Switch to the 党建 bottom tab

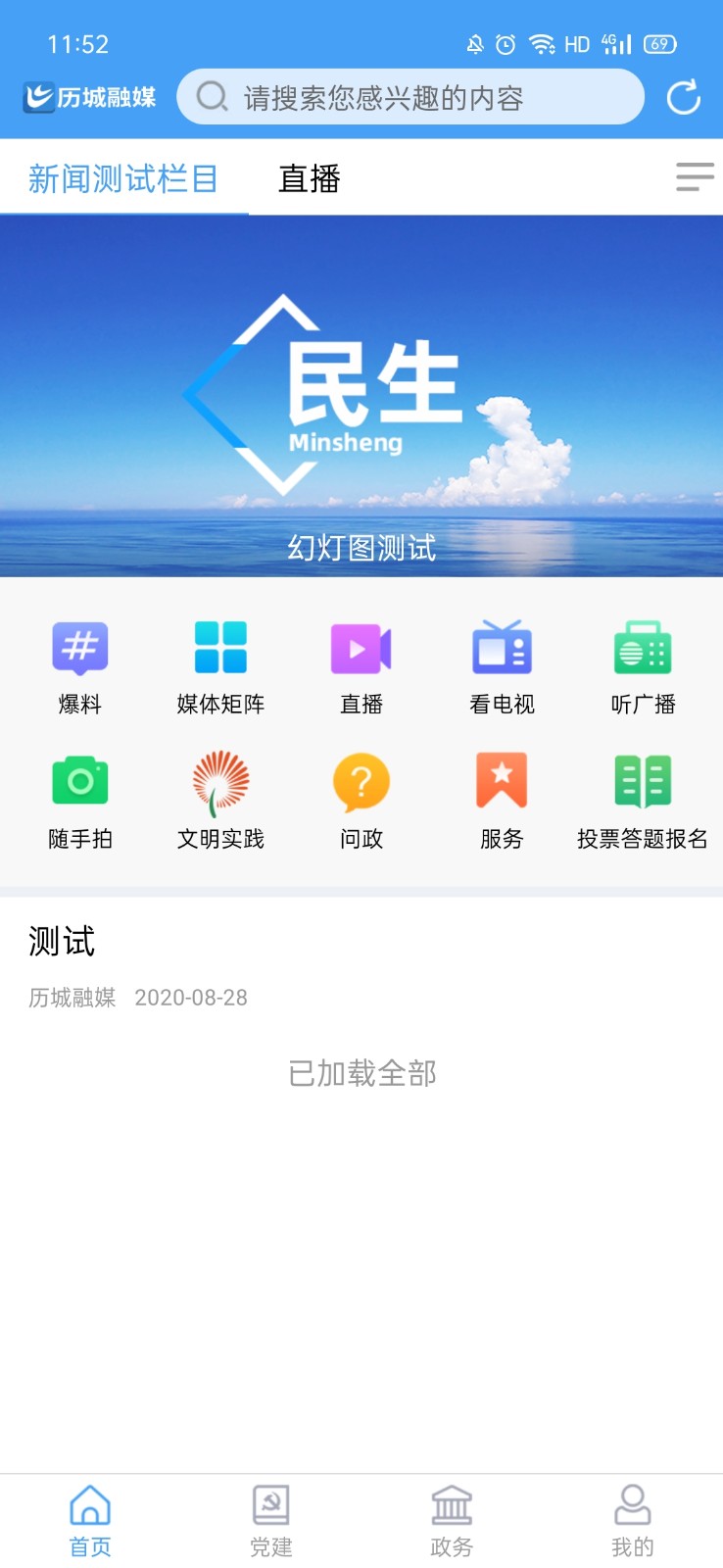tap(271, 1521)
